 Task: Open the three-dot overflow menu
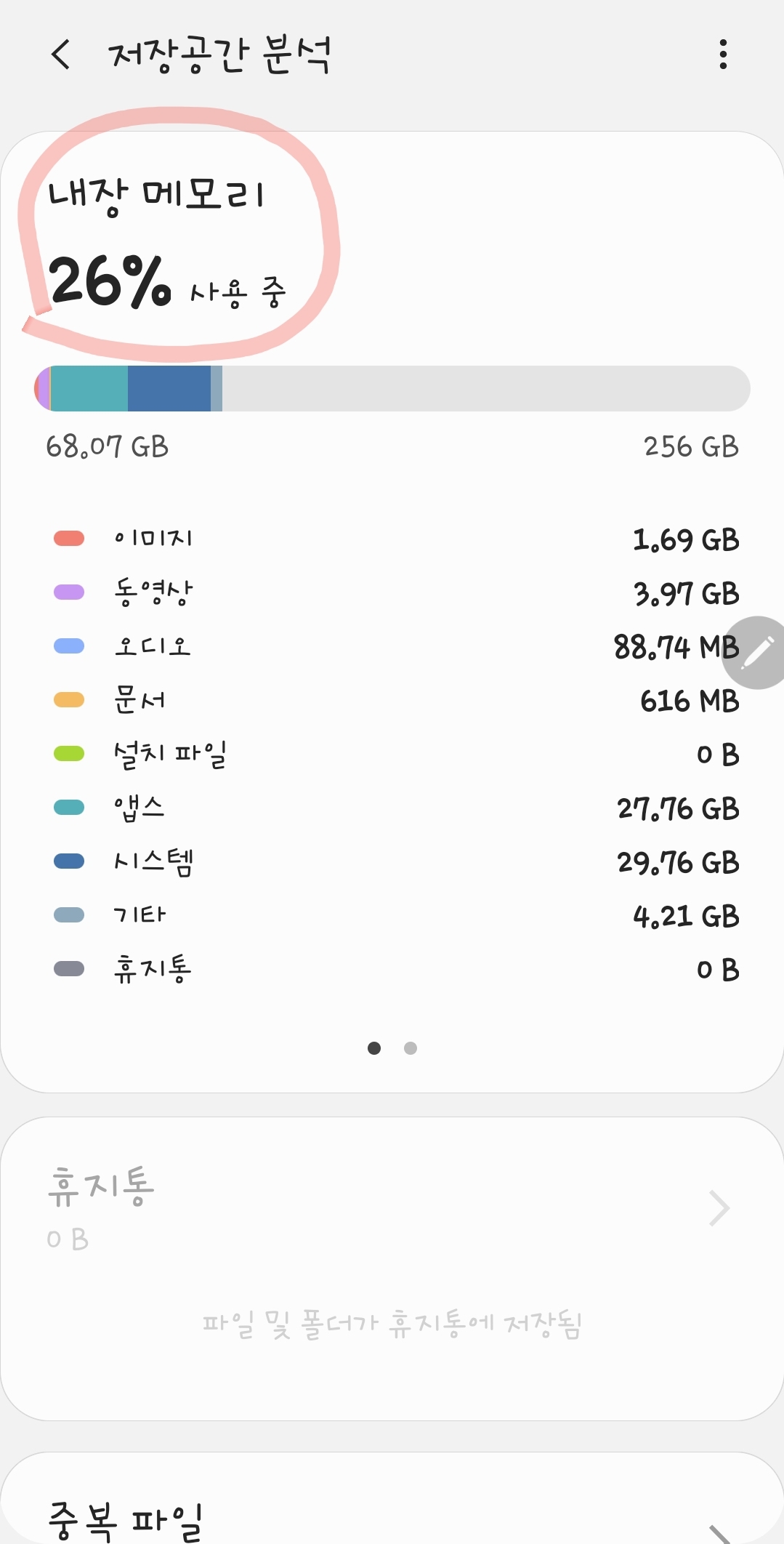(722, 55)
